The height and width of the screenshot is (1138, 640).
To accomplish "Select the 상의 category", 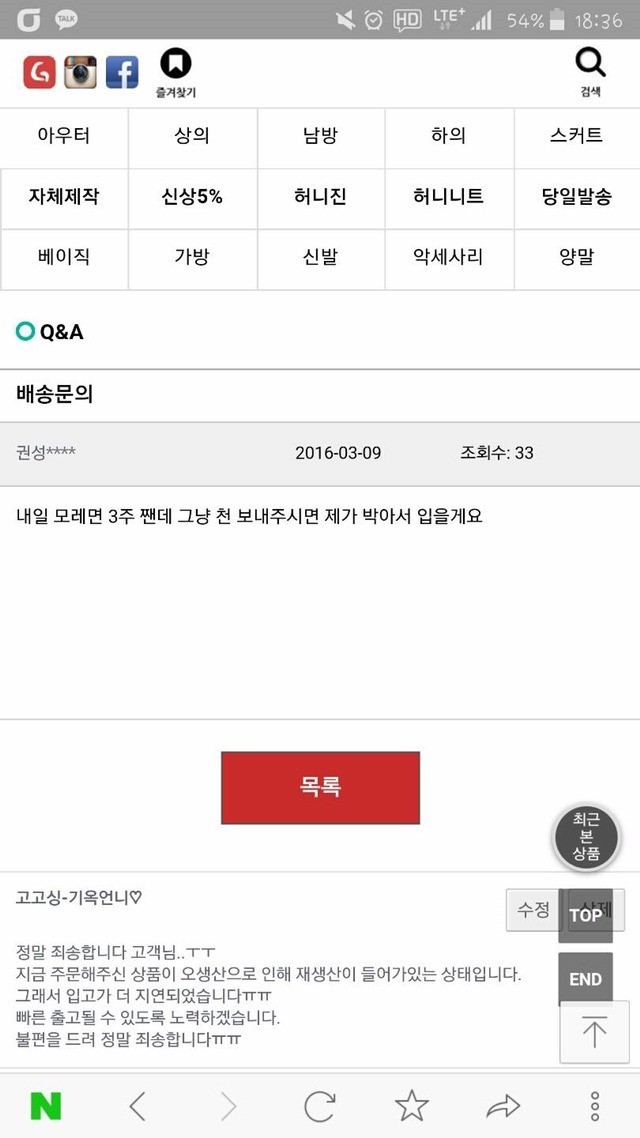I will 192,136.
